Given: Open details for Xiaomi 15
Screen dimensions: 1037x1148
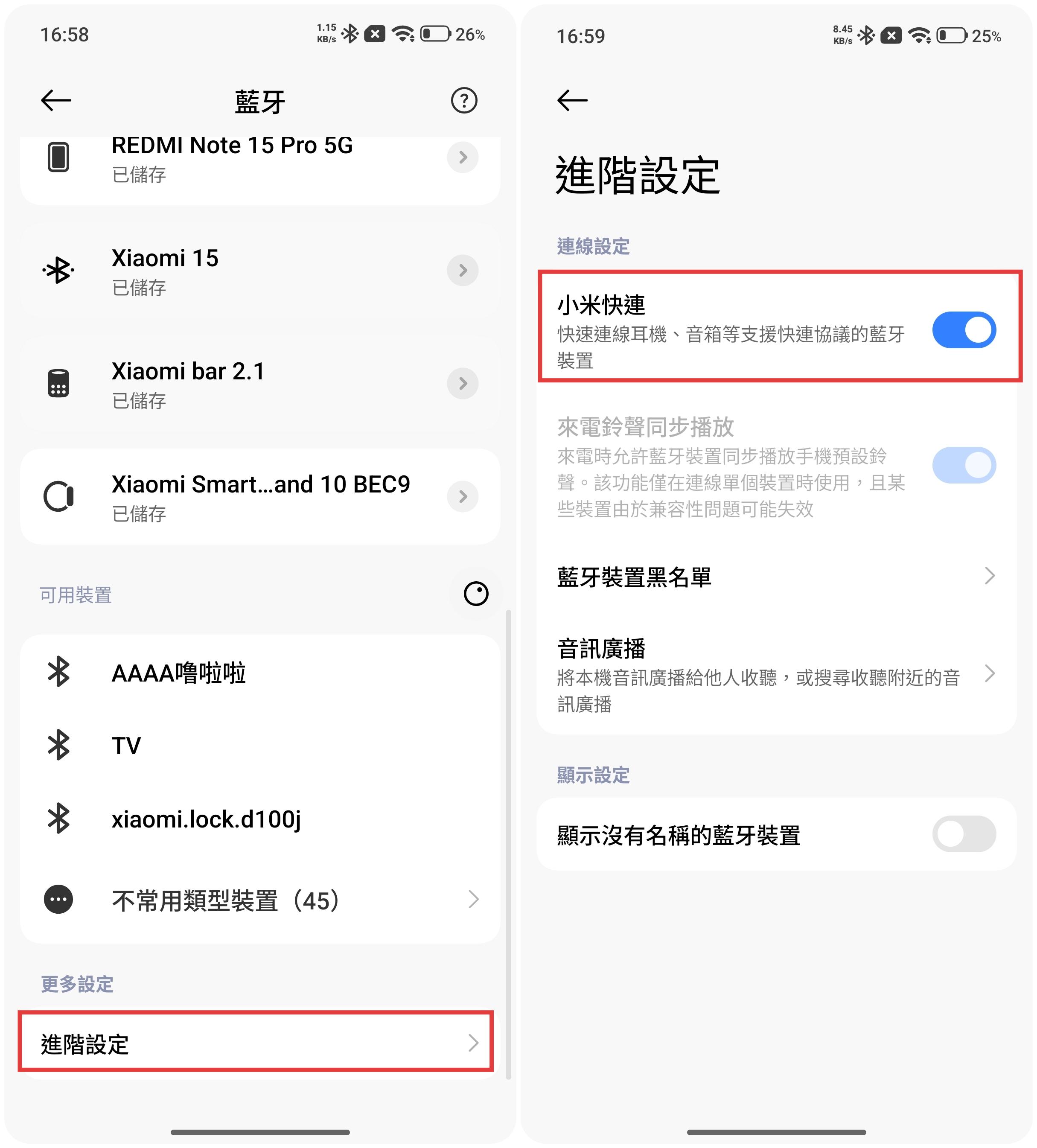Looking at the screenshot, I should [462, 271].
